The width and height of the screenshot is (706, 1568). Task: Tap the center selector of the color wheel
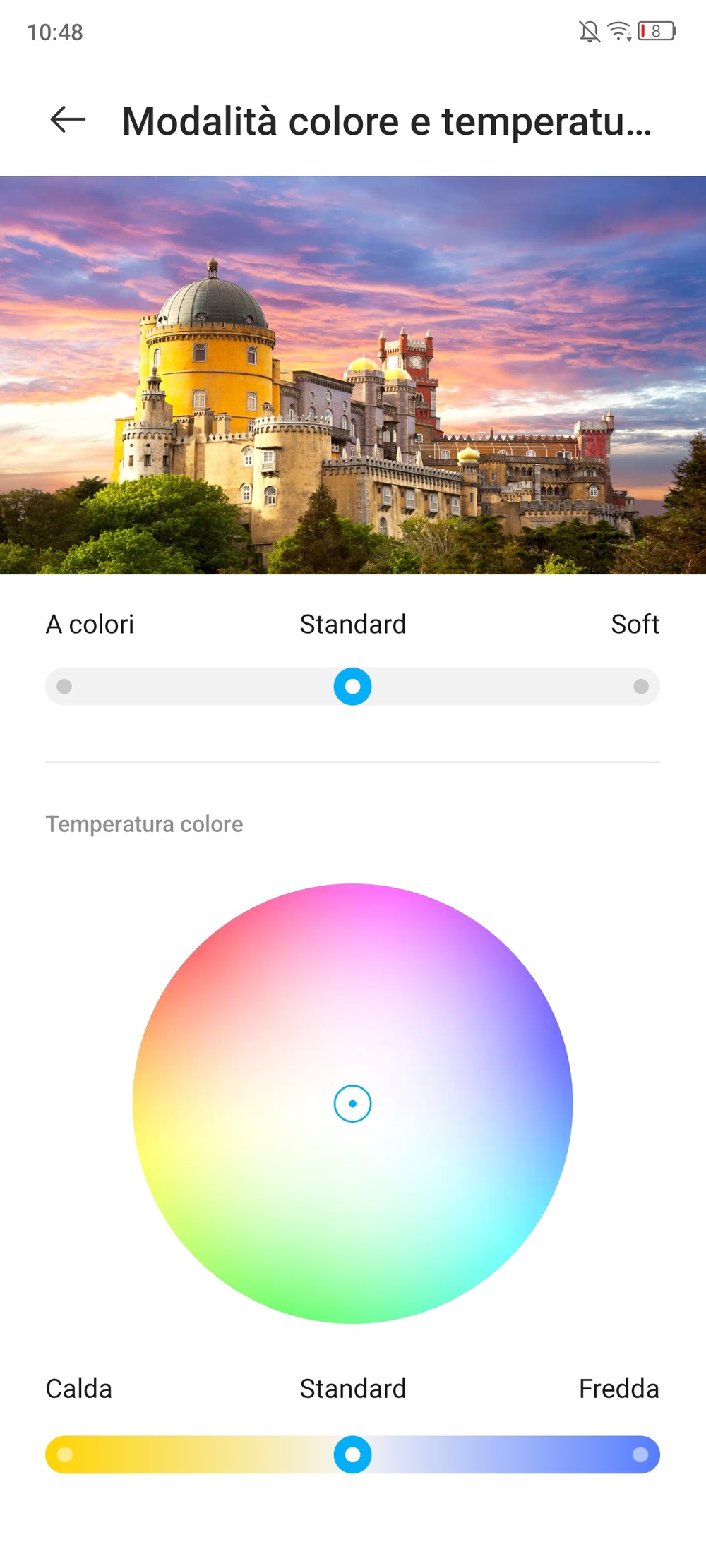[352, 1104]
